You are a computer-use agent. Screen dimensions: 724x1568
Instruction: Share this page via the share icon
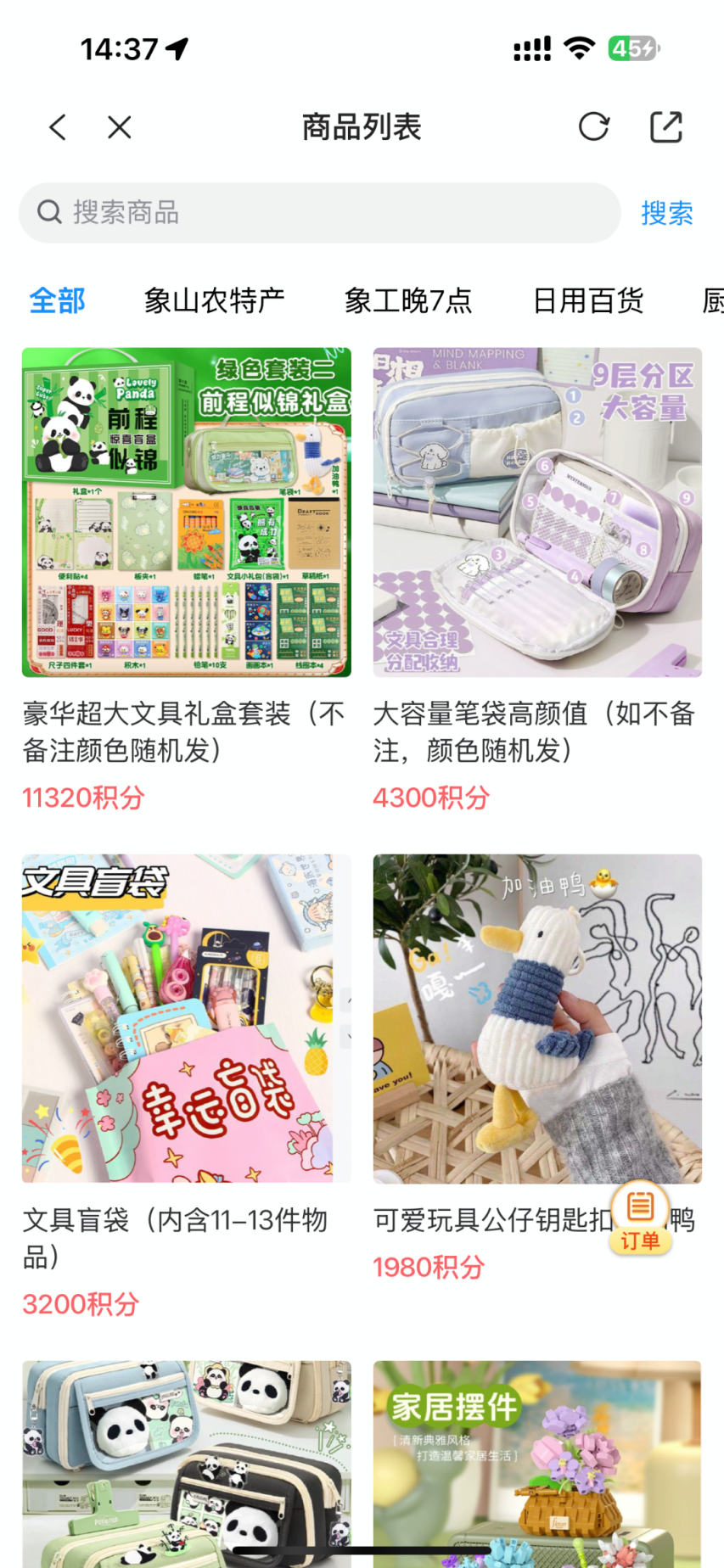coord(665,127)
